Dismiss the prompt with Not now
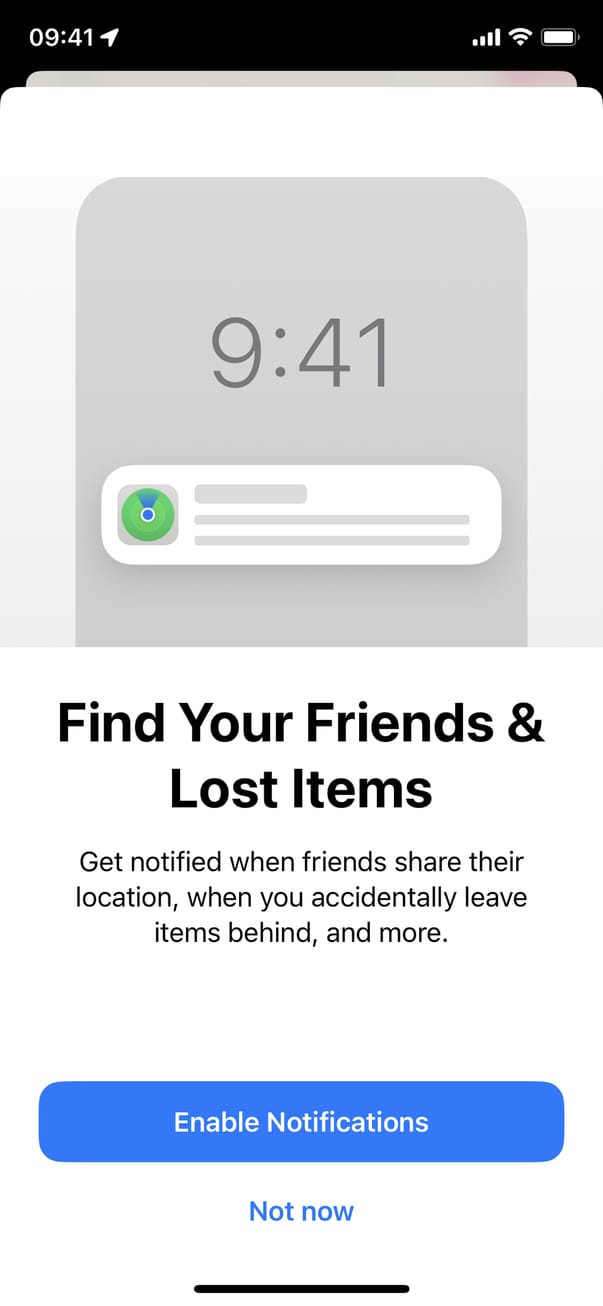 coord(301,1211)
